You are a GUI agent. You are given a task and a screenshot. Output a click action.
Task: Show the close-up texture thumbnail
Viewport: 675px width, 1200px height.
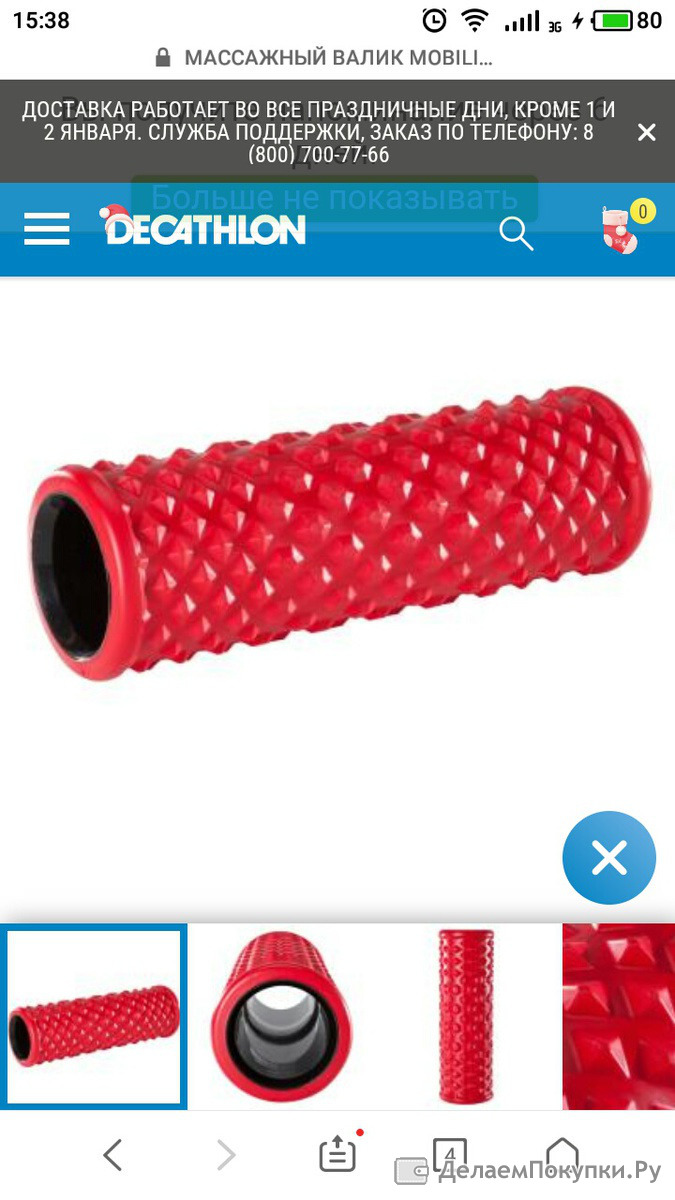[x=619, y=1016]
